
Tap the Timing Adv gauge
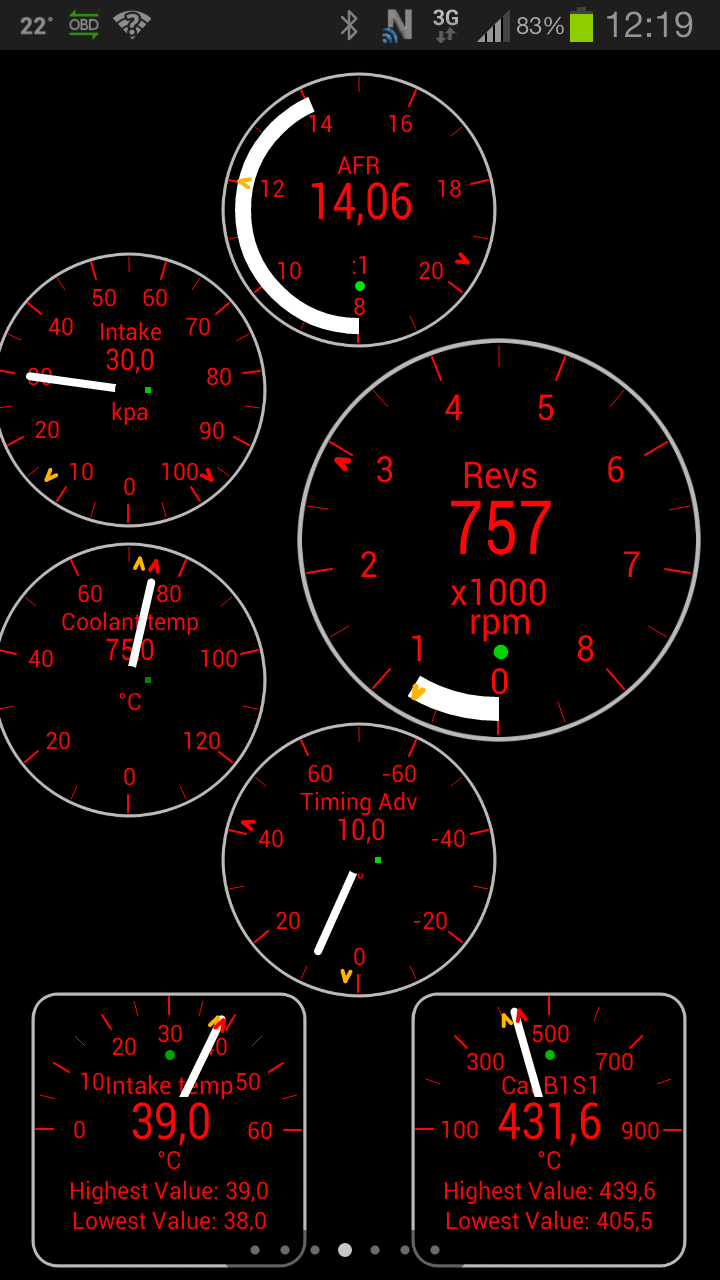[359, 860]
